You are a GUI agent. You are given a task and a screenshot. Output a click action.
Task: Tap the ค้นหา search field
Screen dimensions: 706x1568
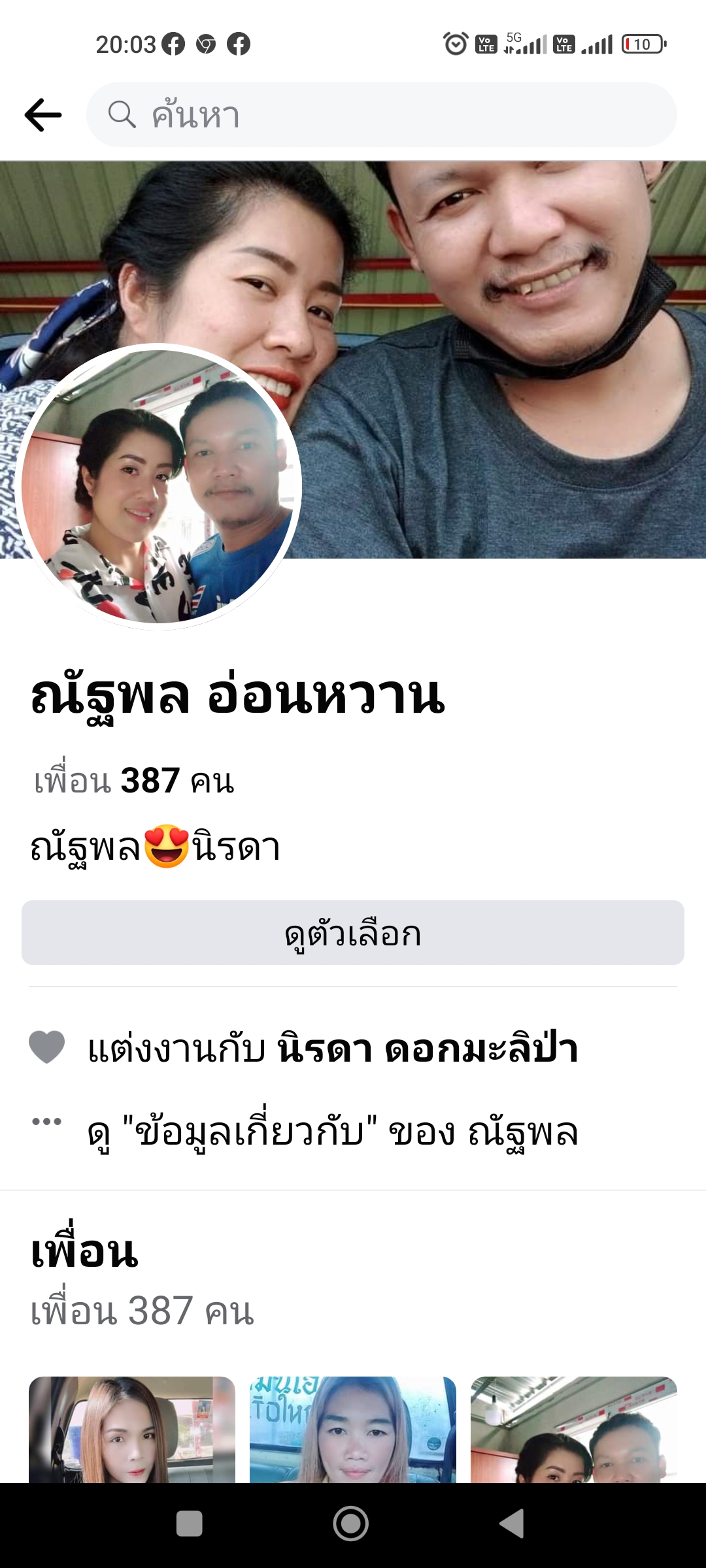tap(382, 115)
